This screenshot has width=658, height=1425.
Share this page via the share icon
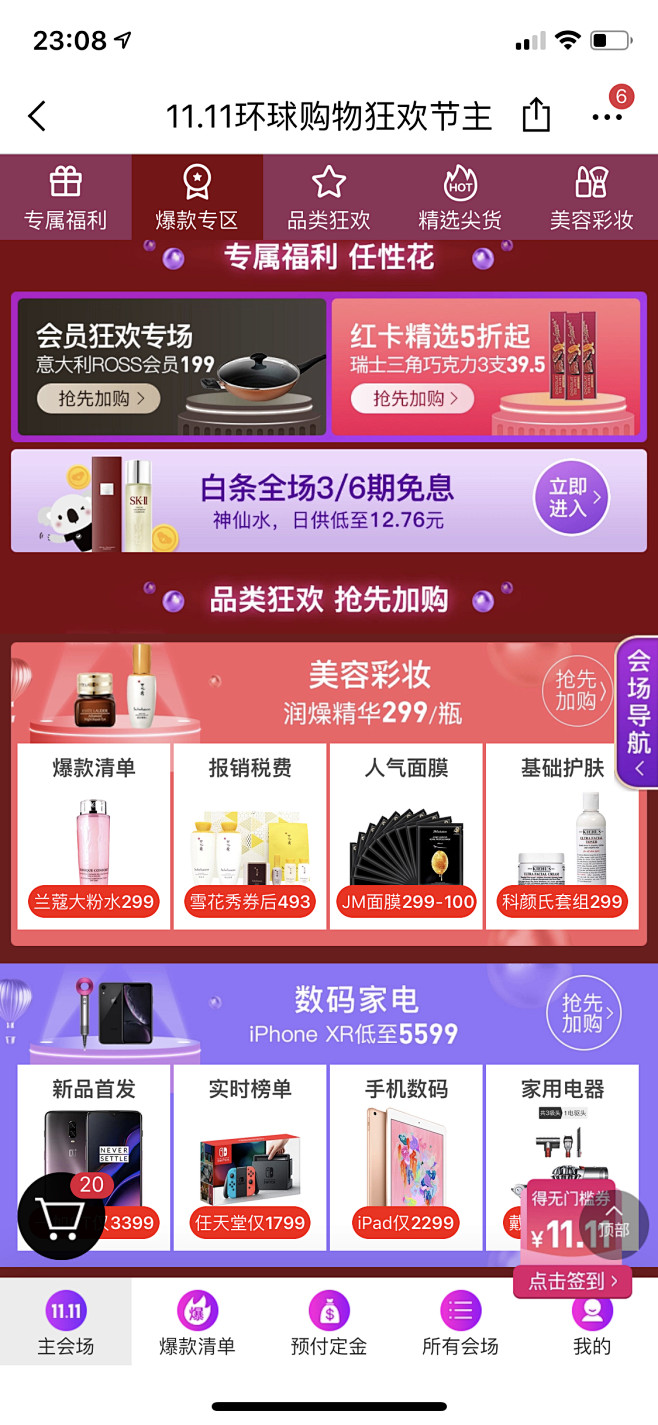pos(536,115)
